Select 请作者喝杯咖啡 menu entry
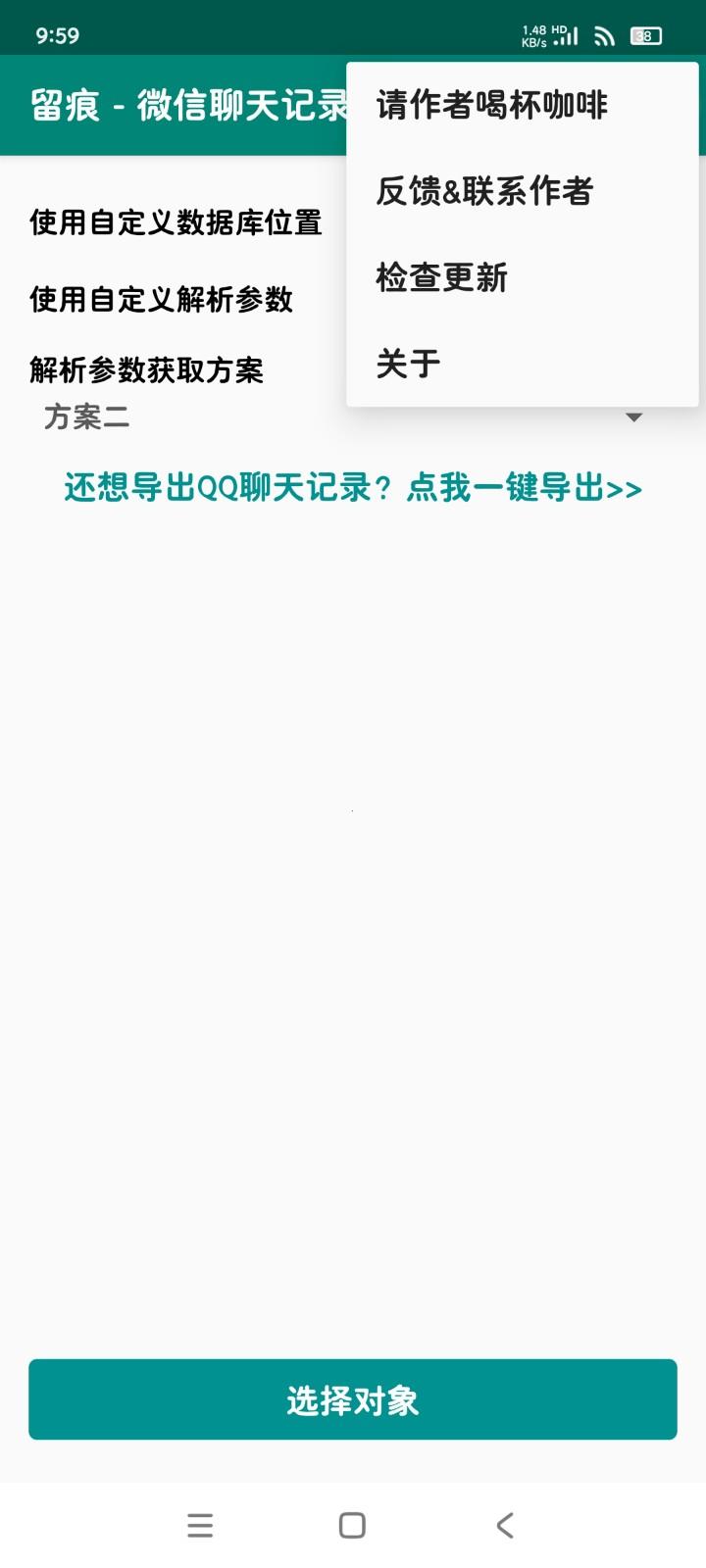The image size is (706, 1568). 490,103
